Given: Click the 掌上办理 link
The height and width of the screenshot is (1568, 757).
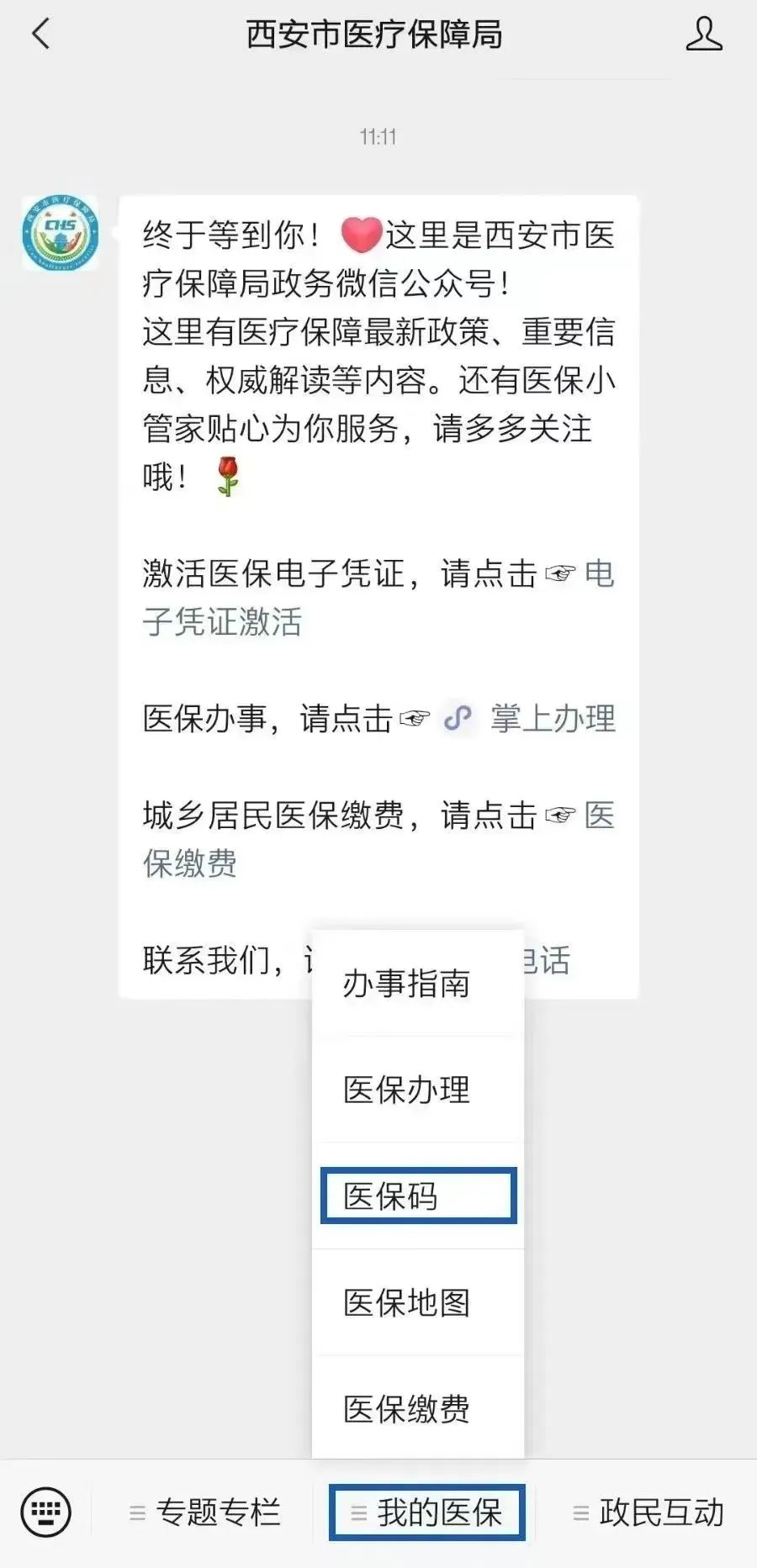Looking at the screenshot, I should tap(553, 719).
